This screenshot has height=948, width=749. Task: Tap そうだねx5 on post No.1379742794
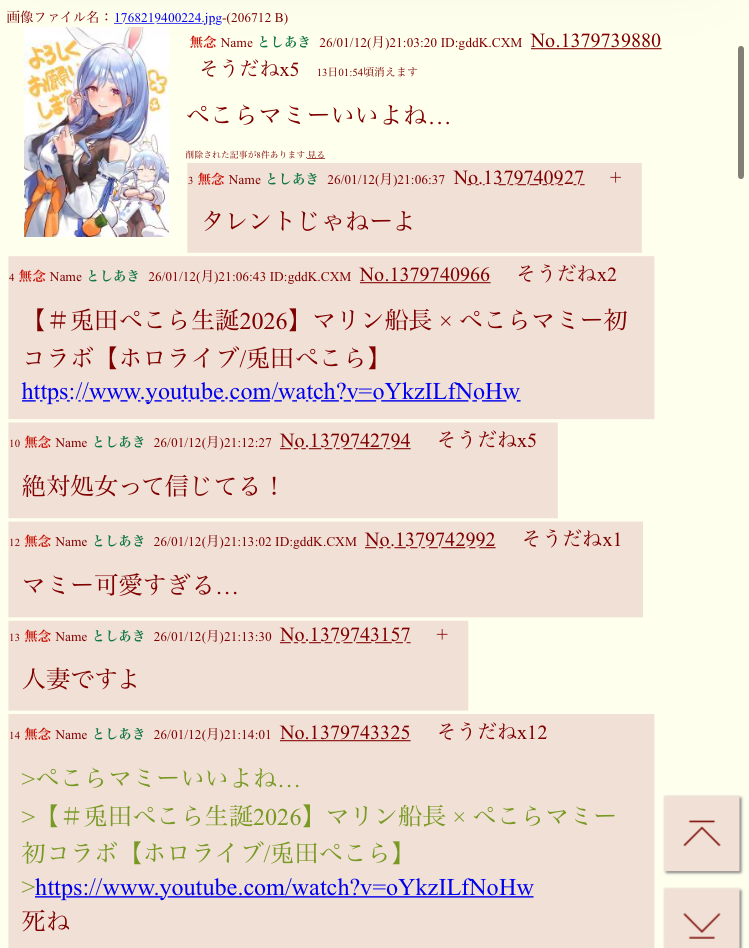486,440
